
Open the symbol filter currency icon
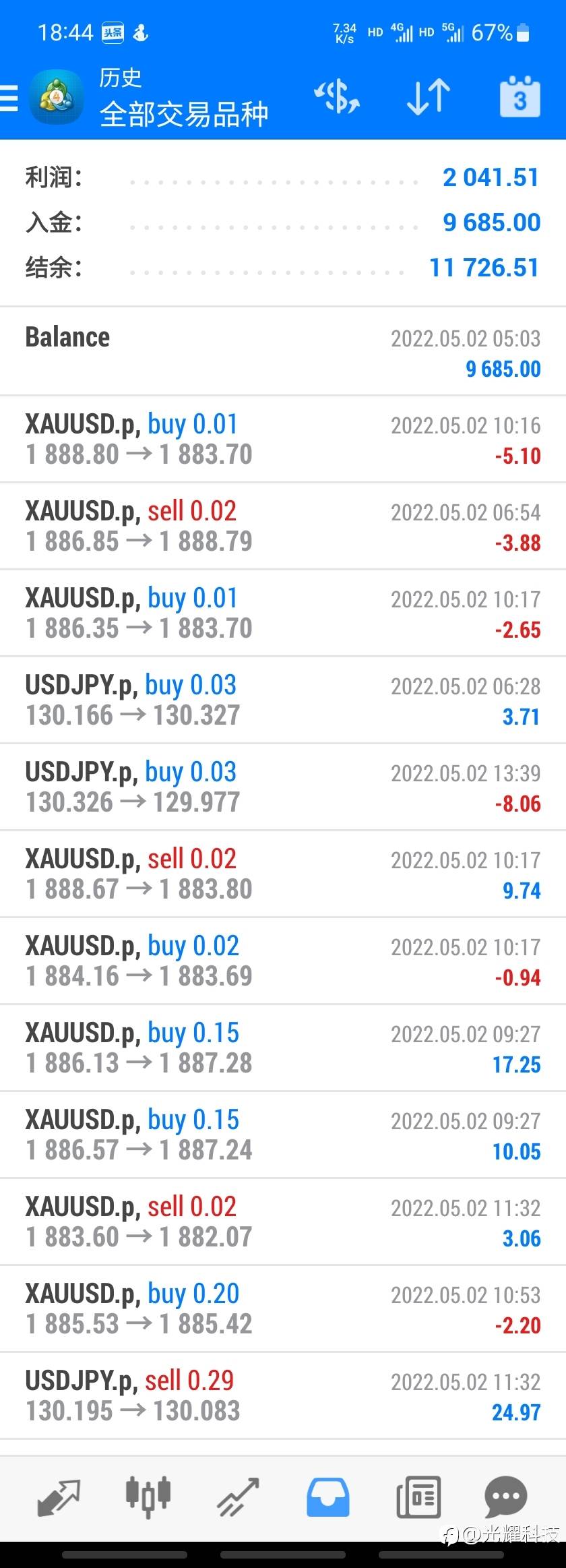[337, 97]
